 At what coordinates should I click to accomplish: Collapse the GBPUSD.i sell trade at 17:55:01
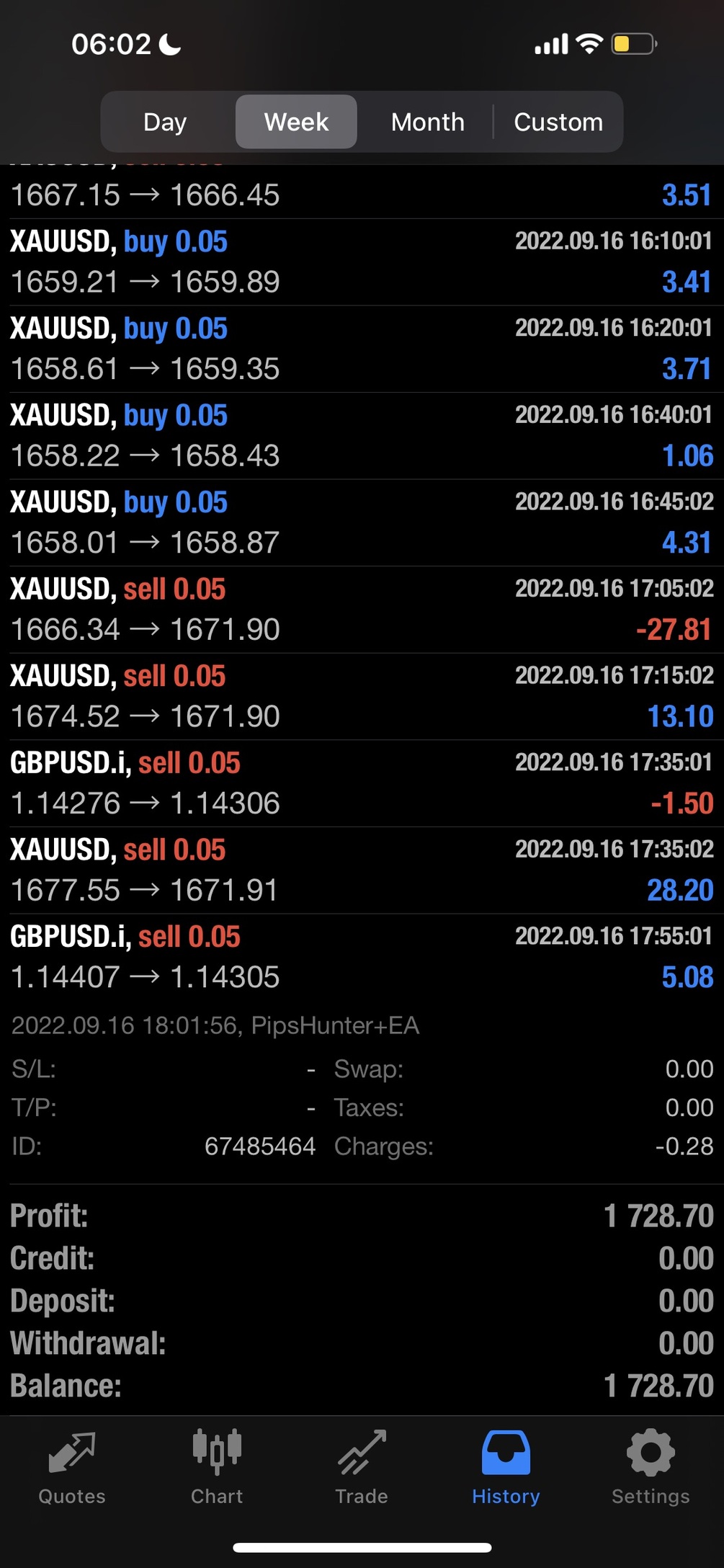click(362, 958)
